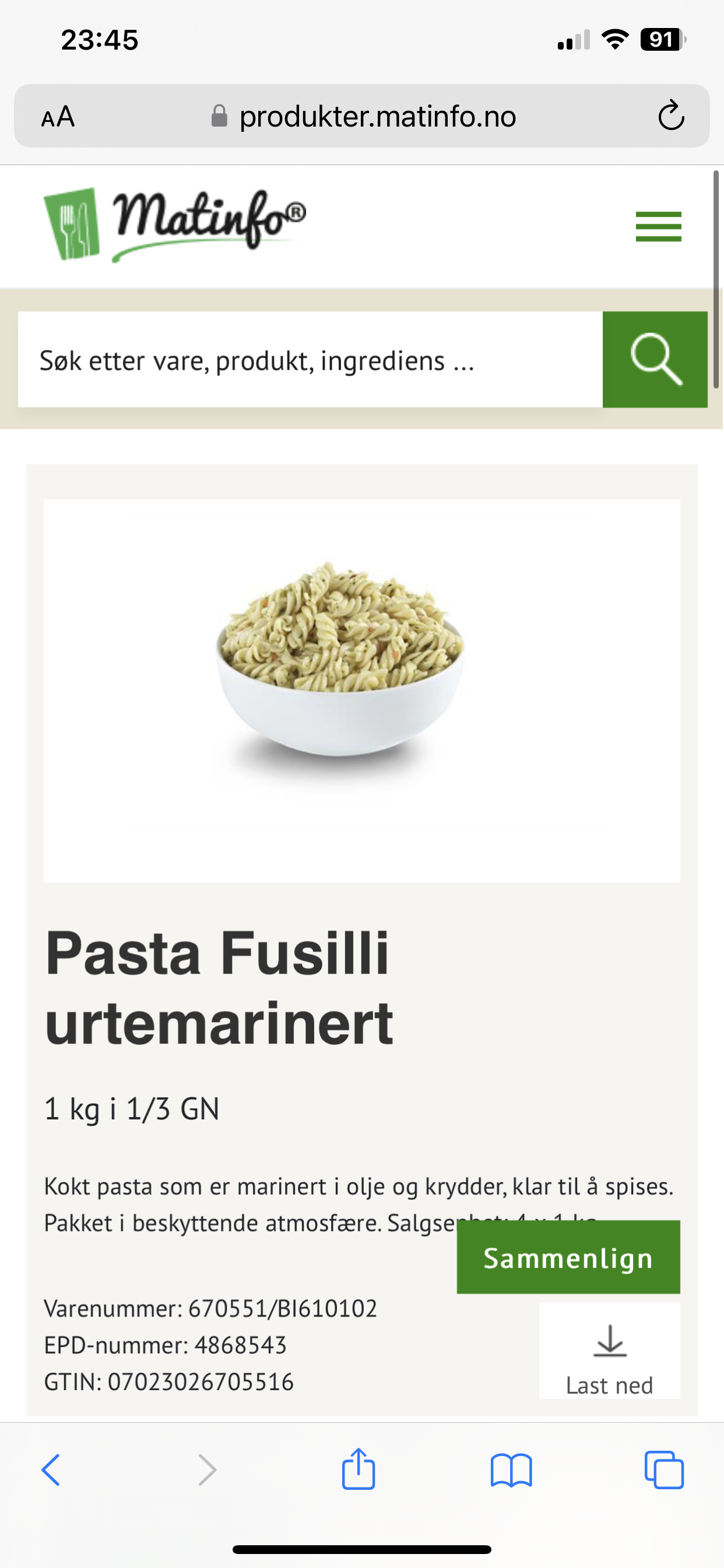Show open Safari tabs
This screenshot has height=1568, width=724.
click(x=664, y=1470)
